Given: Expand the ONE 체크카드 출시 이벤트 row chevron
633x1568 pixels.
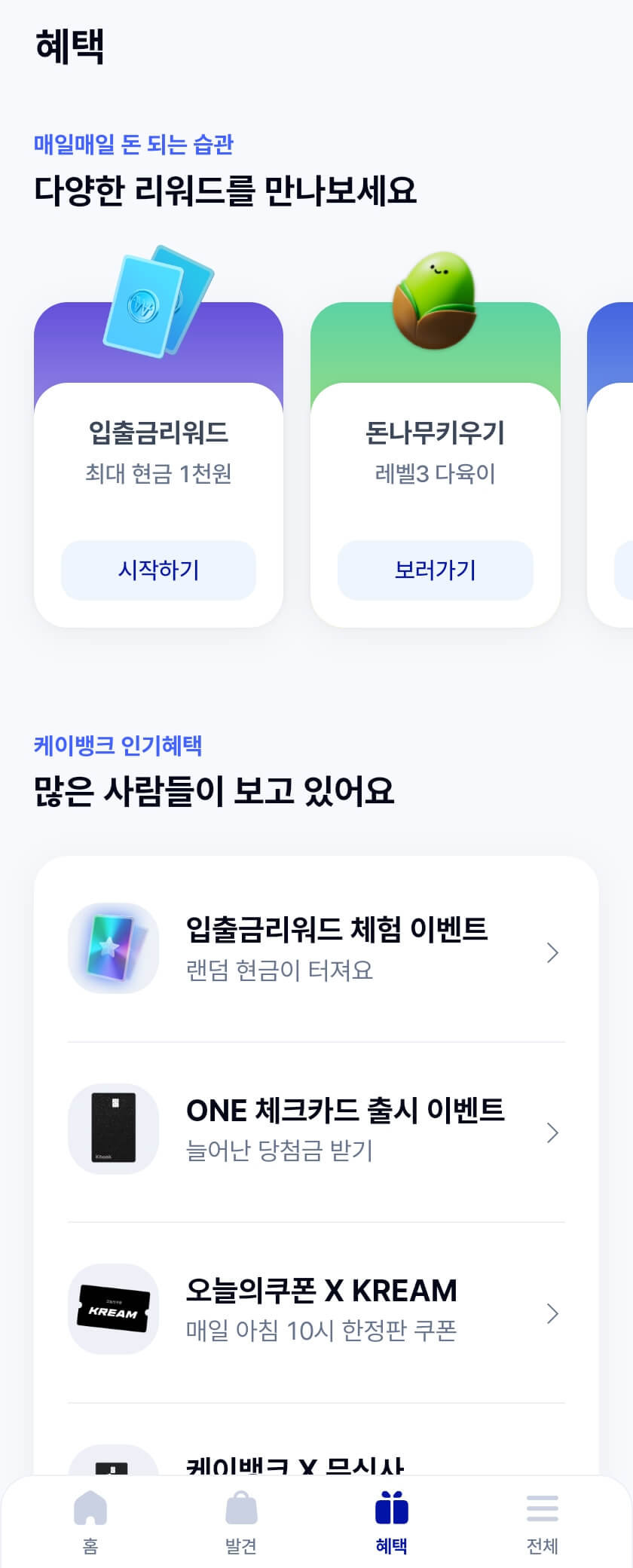Looking at the screenshot, I should point(552,1133).
